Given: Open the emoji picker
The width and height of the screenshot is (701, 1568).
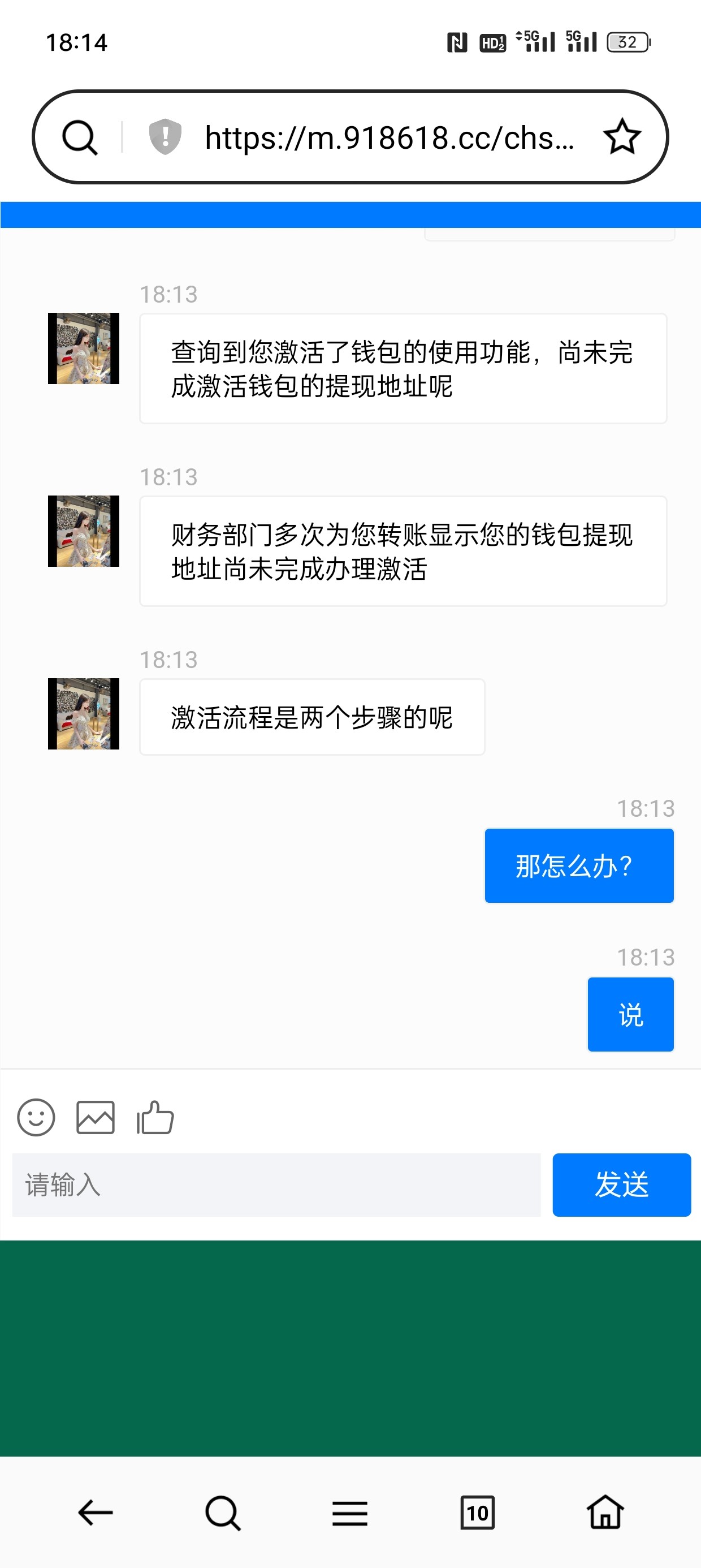Looking at the screenshot, I should point(36,1117).
